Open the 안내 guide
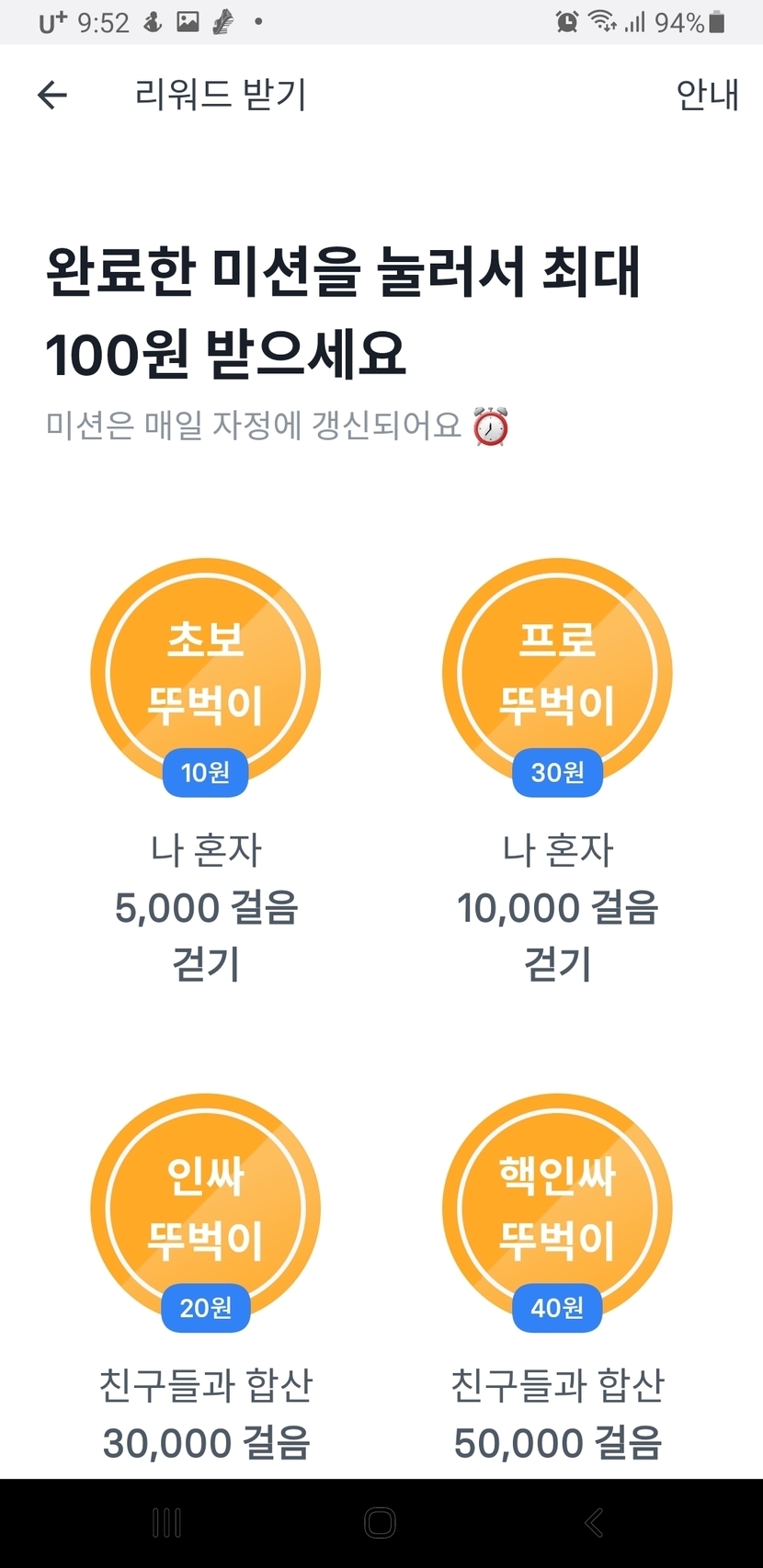The height and width of the screenshot is (1568, 763). (707, 95)
